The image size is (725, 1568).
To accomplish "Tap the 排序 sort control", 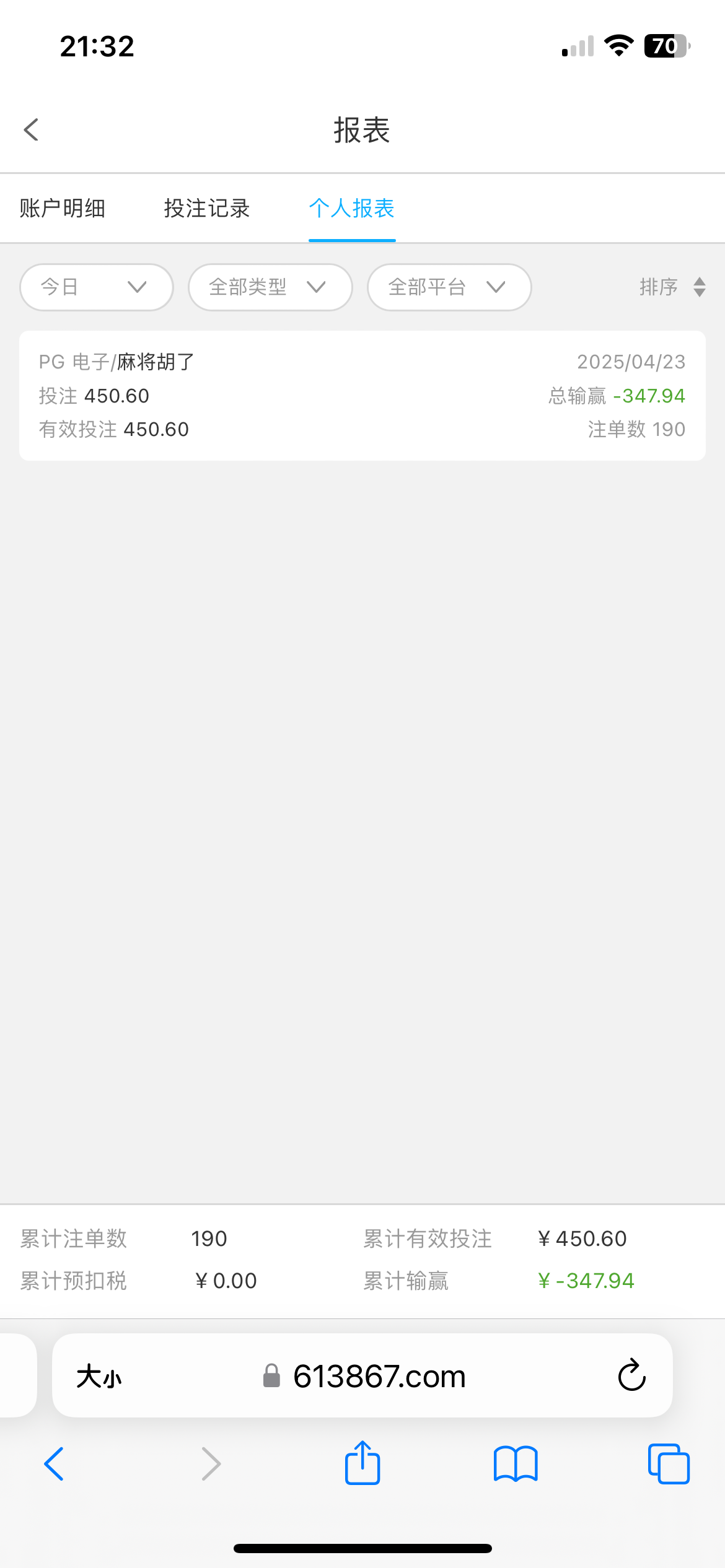I will [x=672, y=287].
